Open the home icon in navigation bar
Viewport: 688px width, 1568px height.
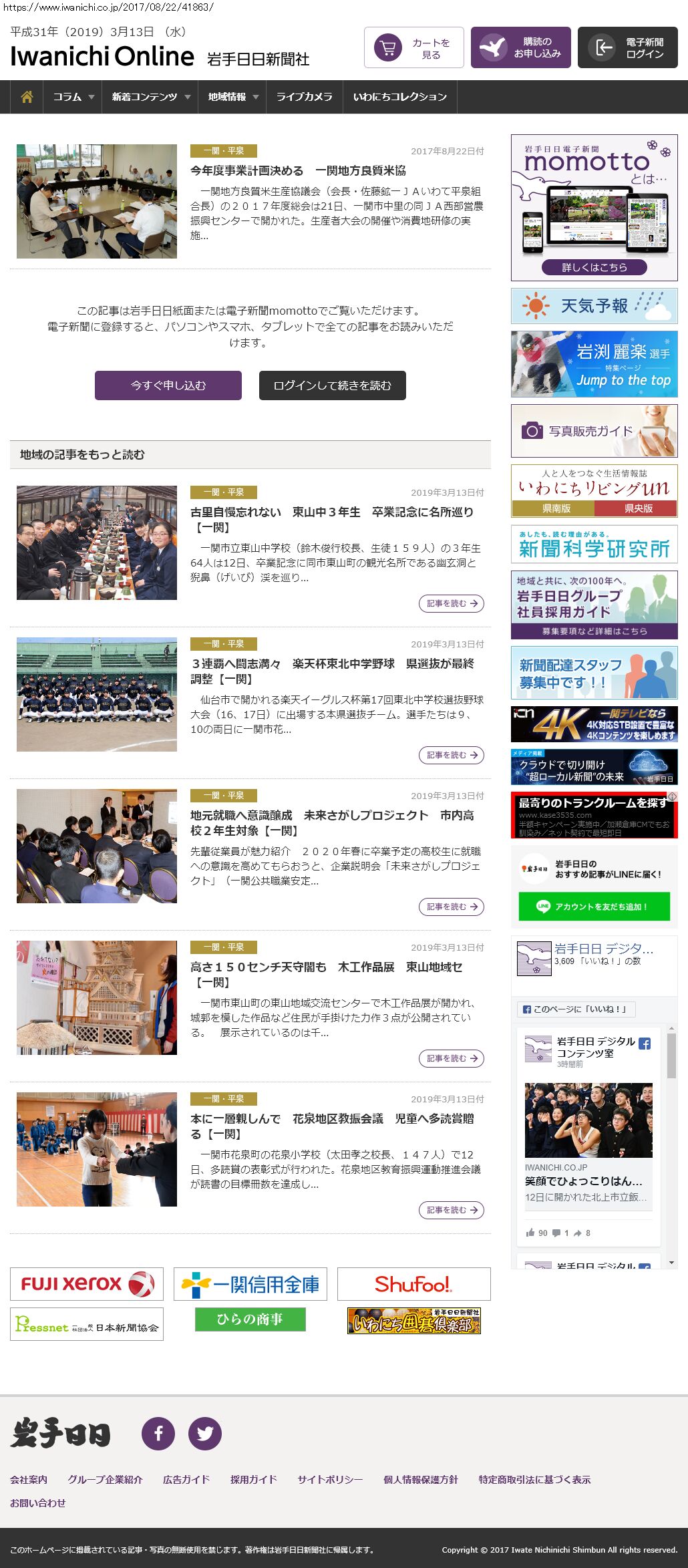(27, 97)
